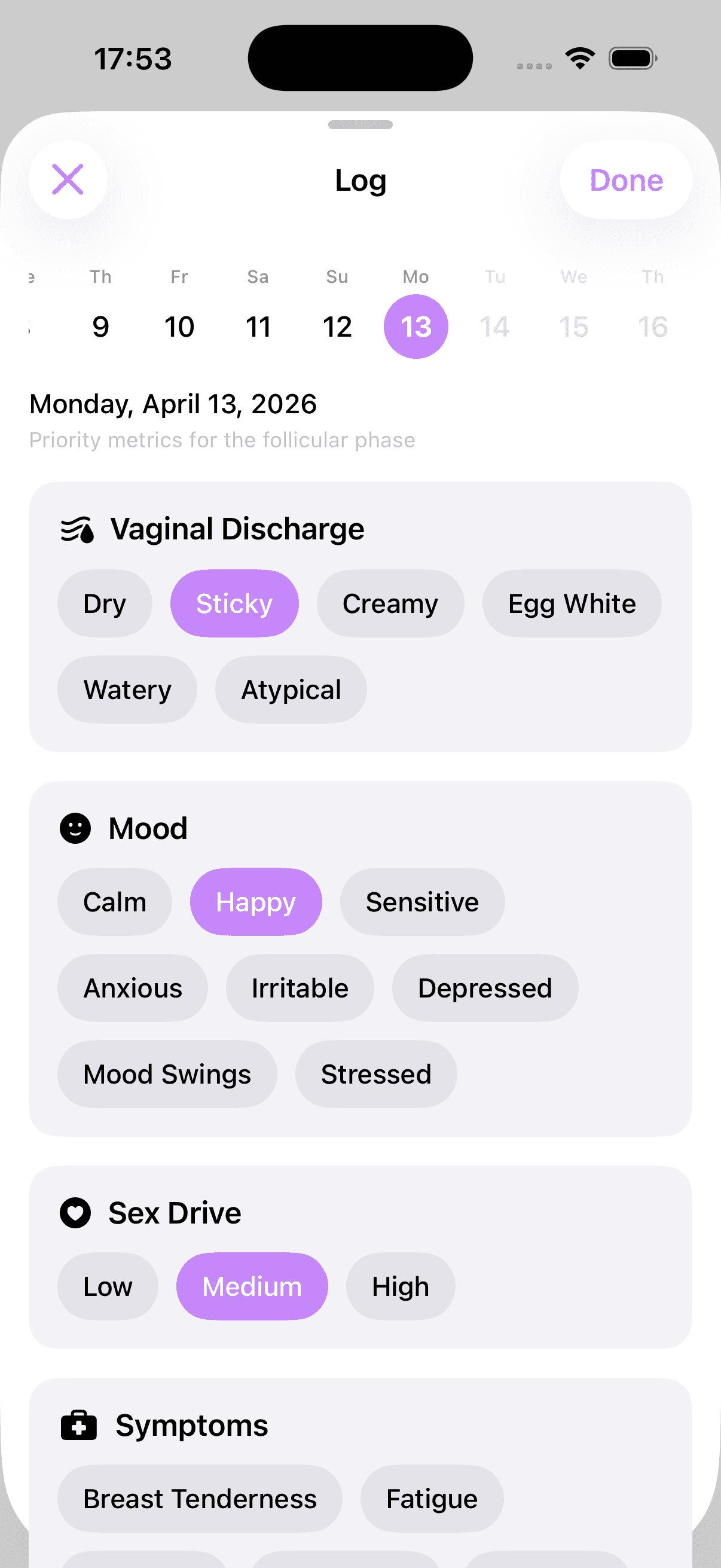Deselect the Medium sex drive chip
721x1568 pixels.
(251, 1286)
